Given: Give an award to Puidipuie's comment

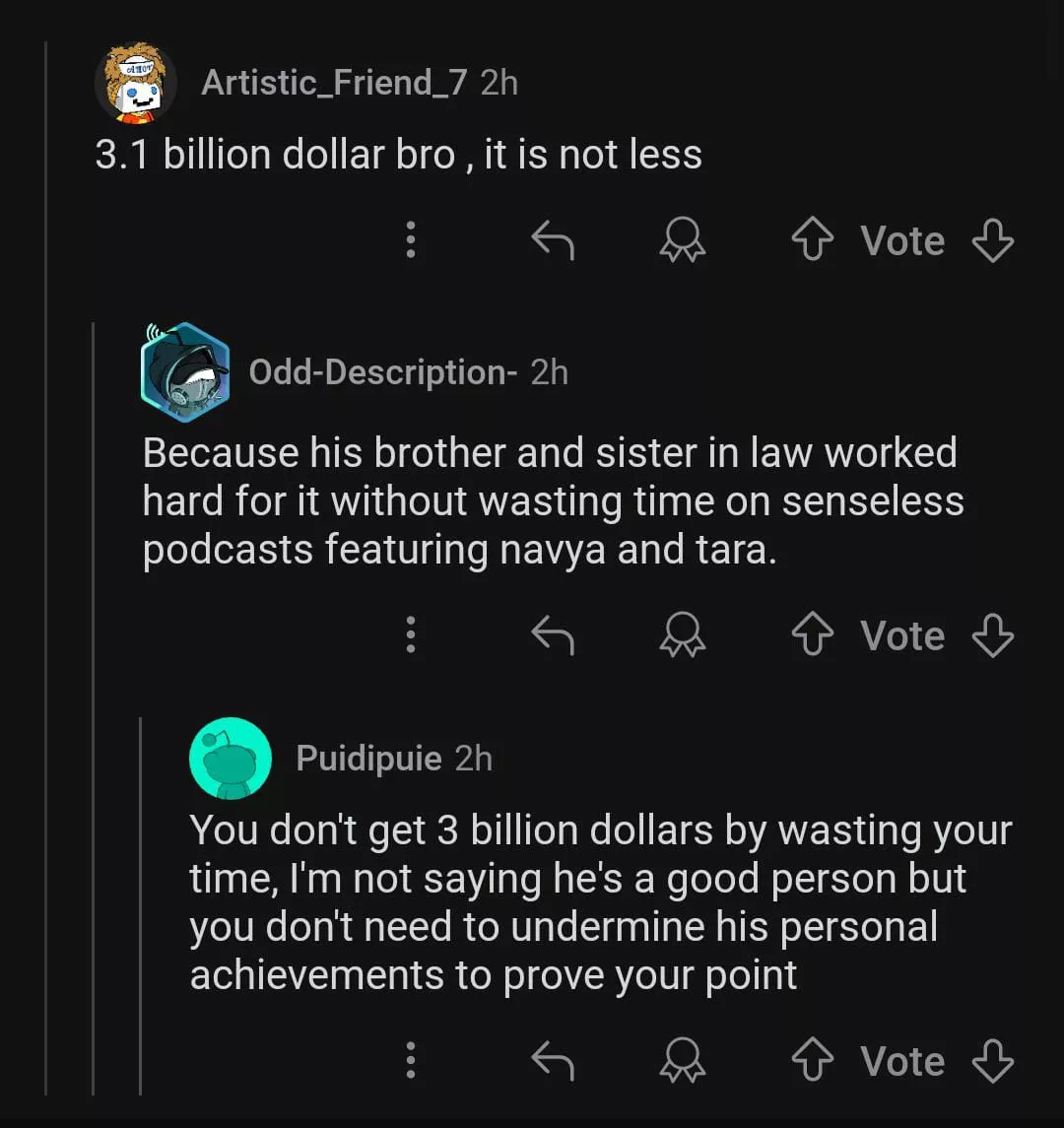Looking at the screenshot, I should (x=682, y=1061).
